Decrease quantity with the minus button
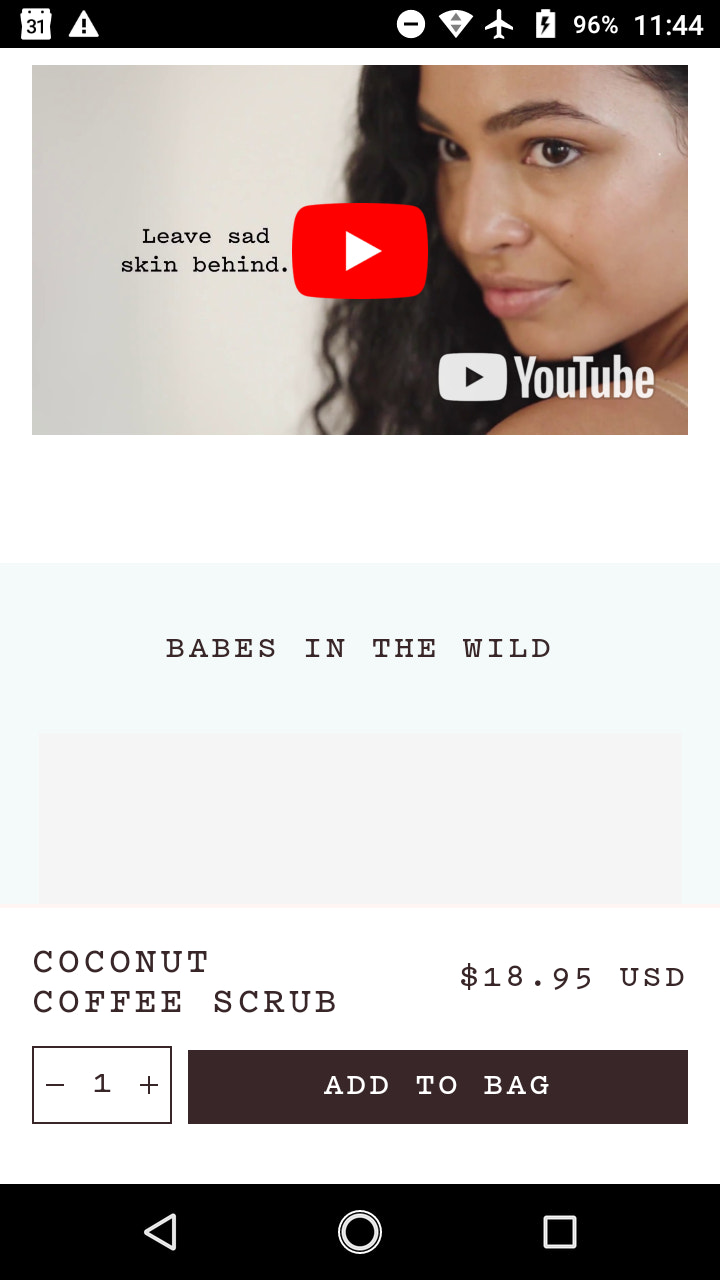Screen dimensions: 720x1280 tap(56, 1085)
